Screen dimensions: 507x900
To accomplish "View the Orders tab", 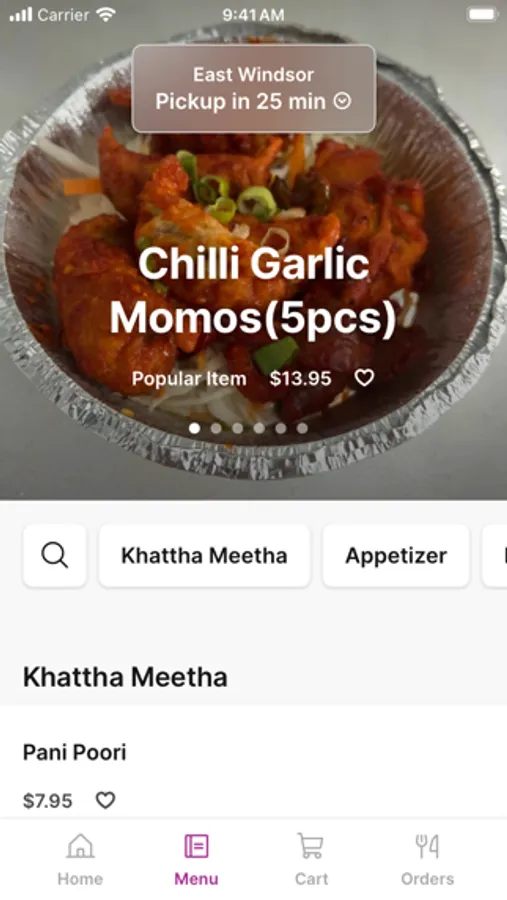I will [x=427, y=859].
